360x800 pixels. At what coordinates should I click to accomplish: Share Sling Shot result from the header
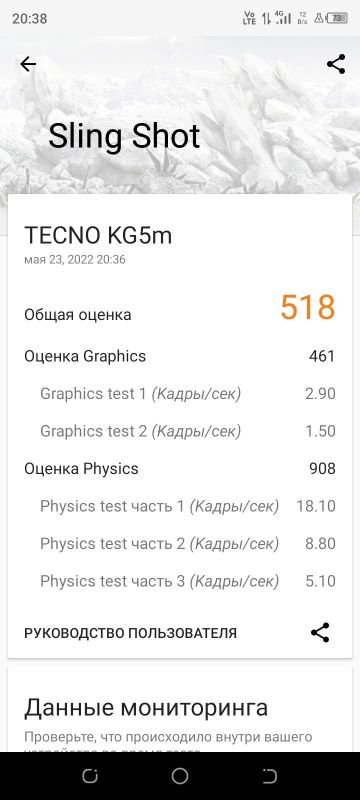click(x=336, y=64)
